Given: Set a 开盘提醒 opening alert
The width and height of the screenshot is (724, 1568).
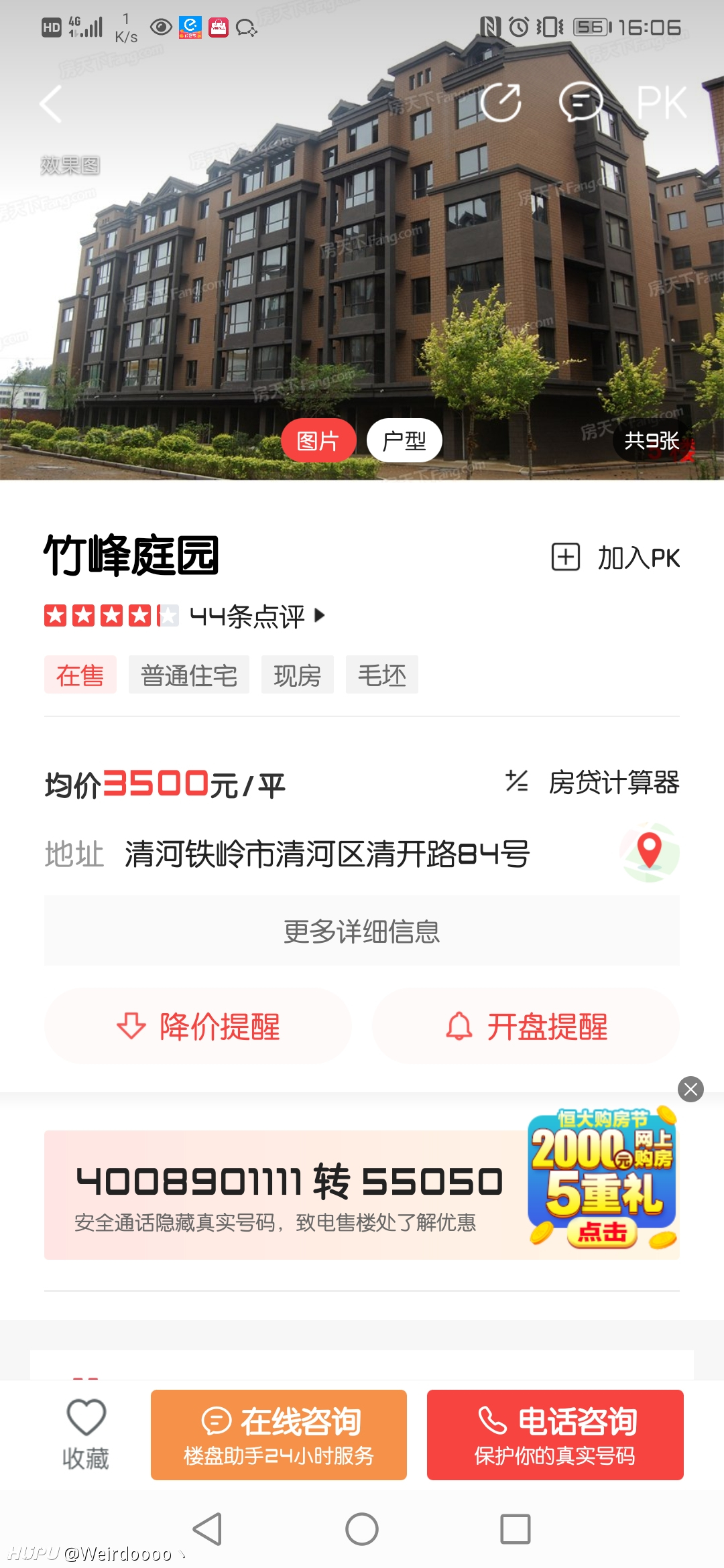Looking at the screenshot, I should coord(526,1026).
